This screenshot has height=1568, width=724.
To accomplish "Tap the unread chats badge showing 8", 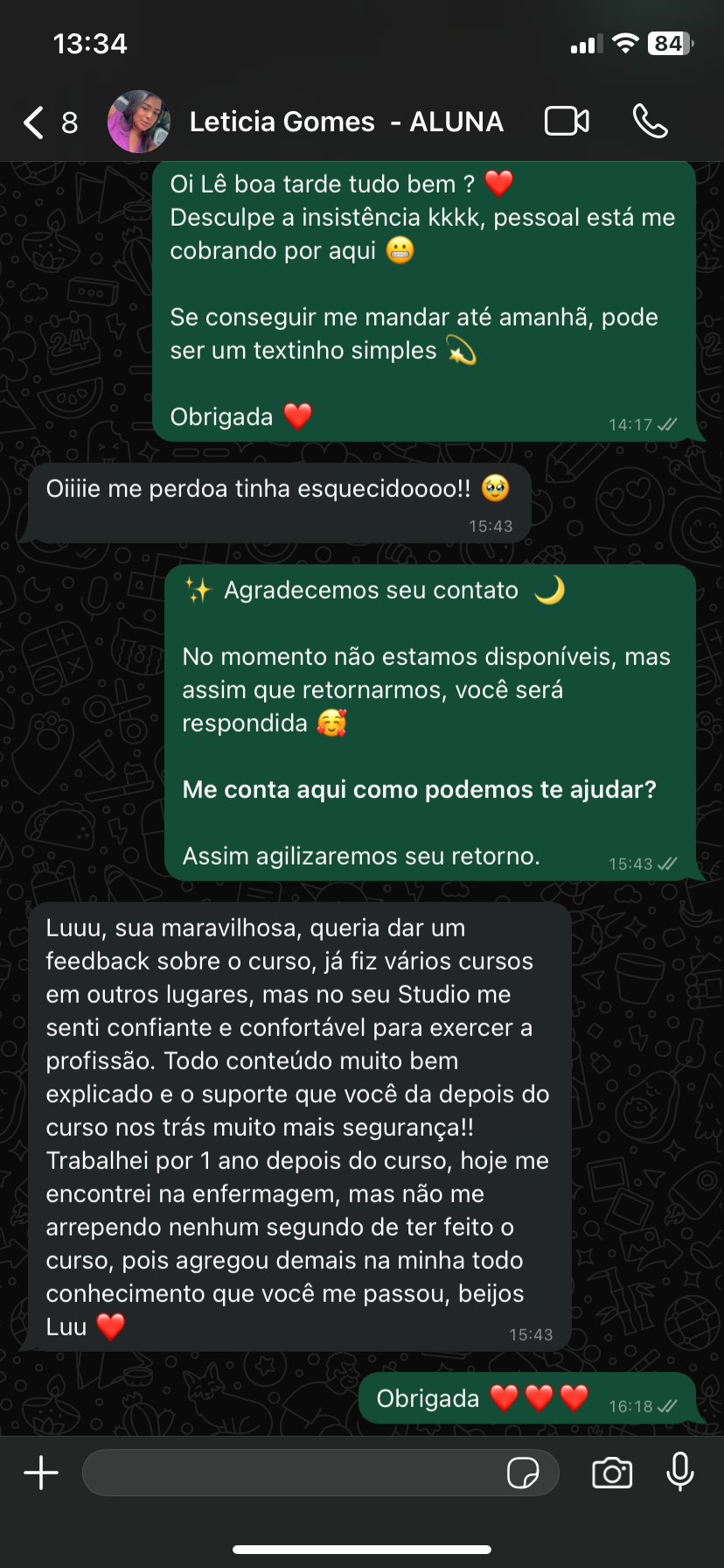I will point(70,122).
